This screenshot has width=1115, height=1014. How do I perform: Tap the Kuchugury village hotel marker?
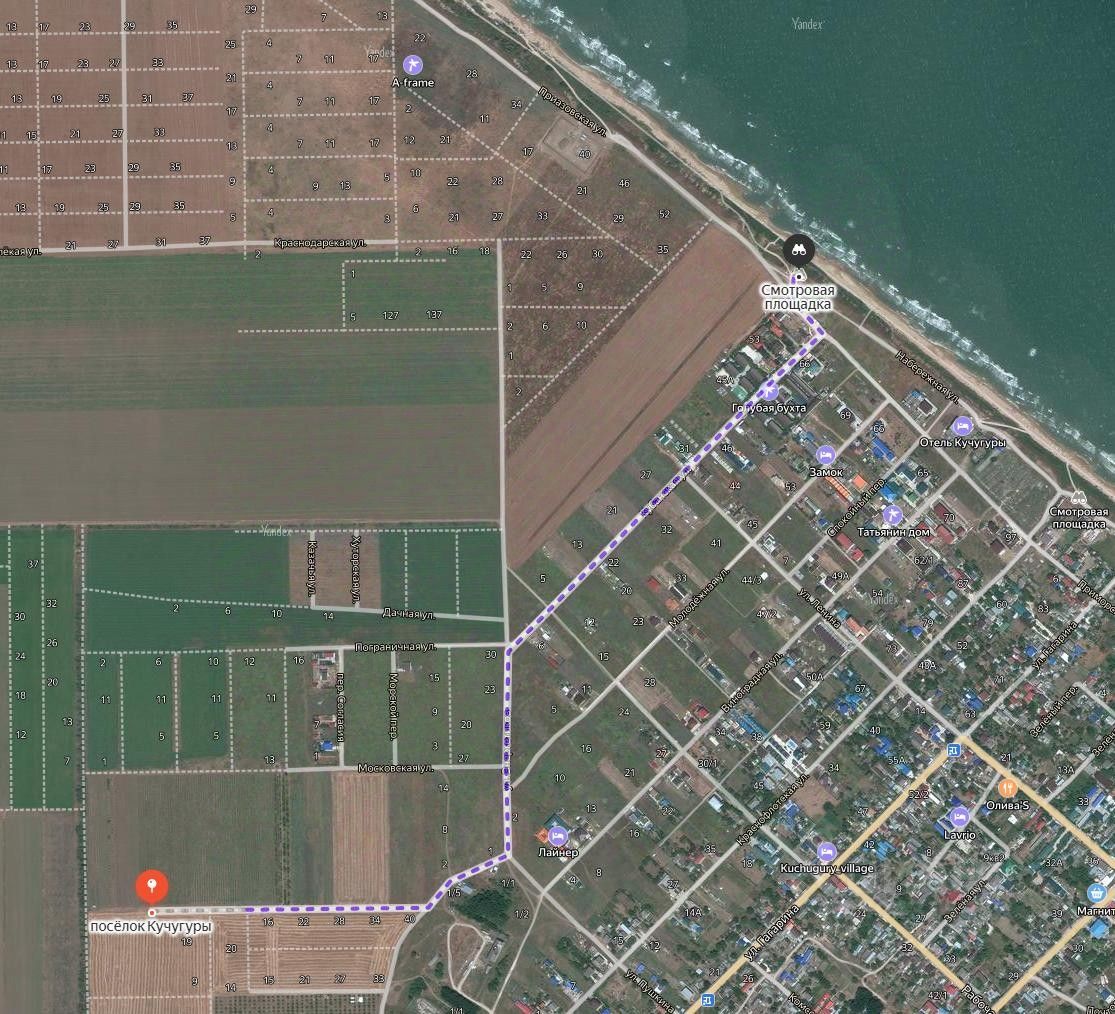click(827, 851)
